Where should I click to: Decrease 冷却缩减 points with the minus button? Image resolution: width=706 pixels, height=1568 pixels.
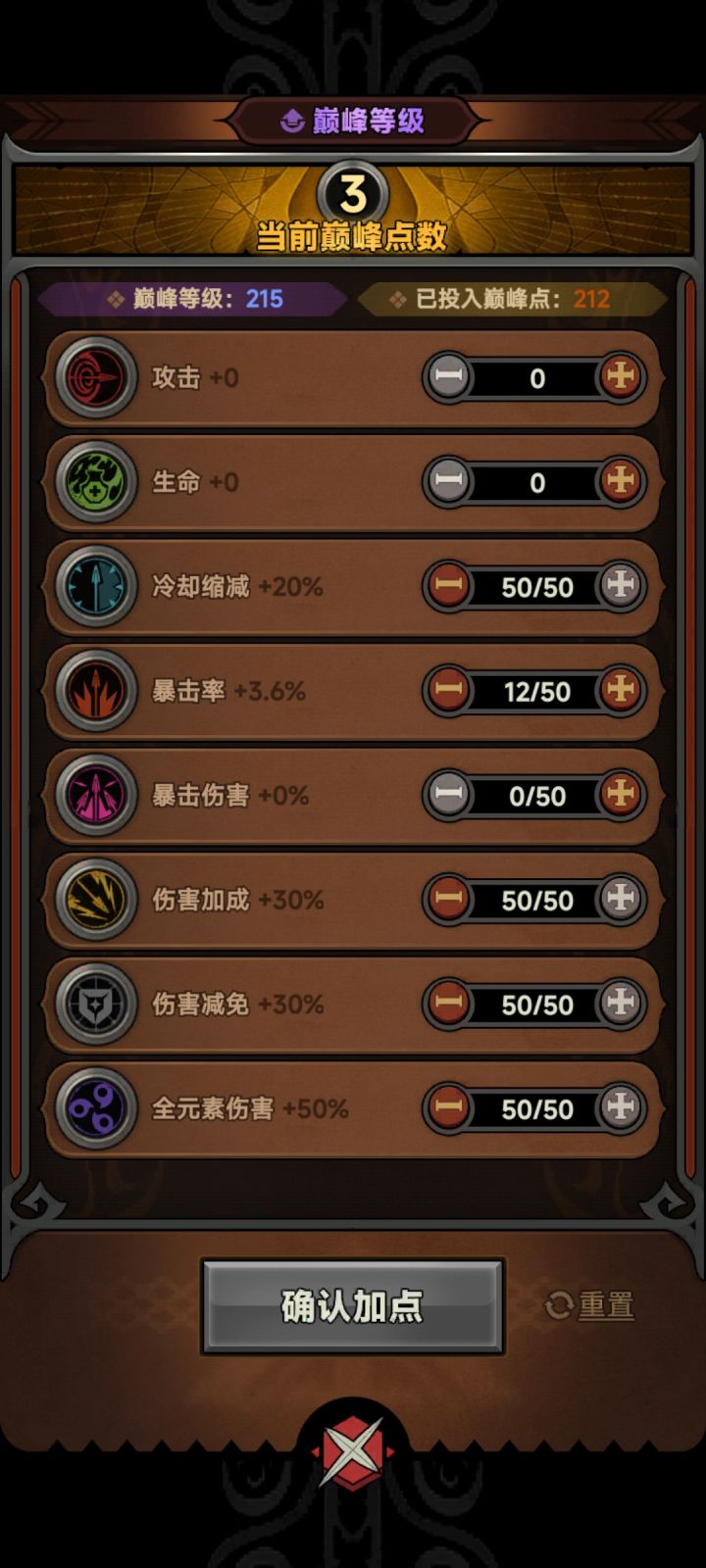[449, 587]
